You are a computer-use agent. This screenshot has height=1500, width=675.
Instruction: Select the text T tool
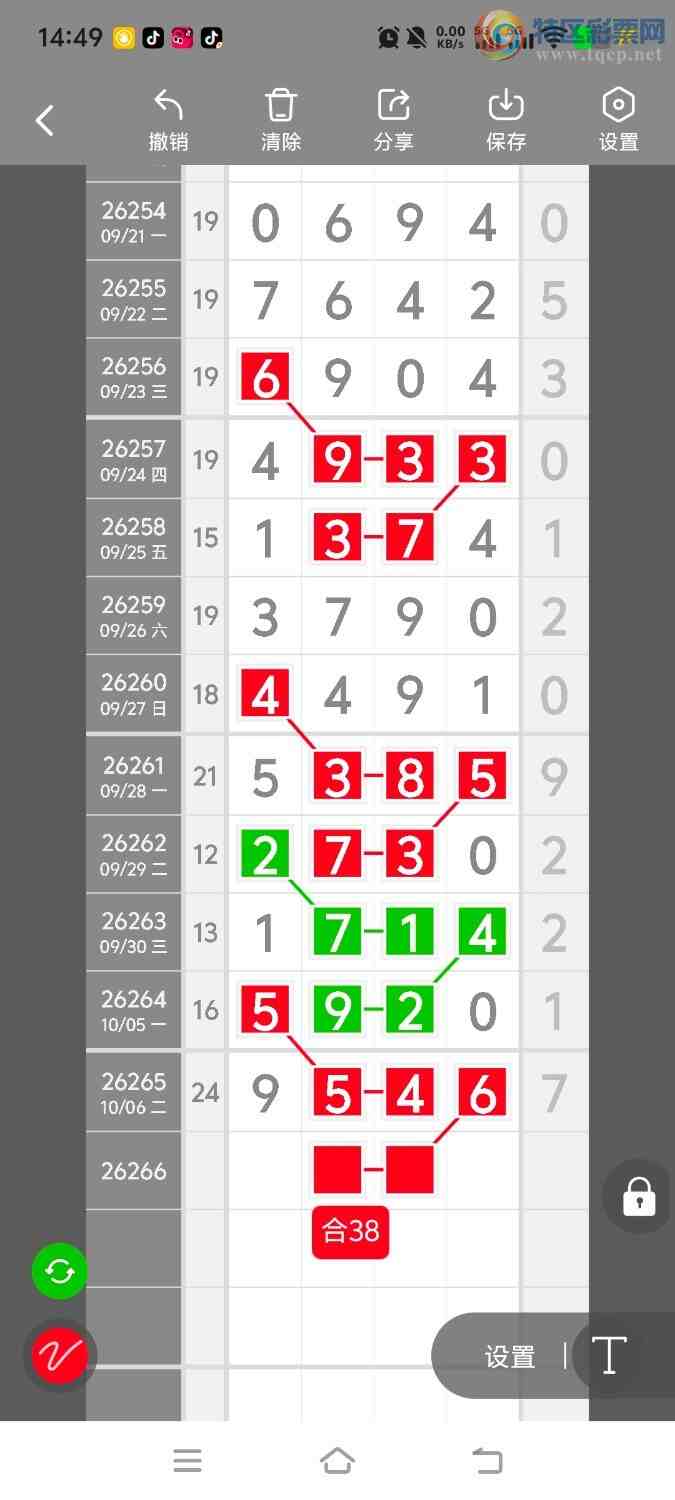point(608,1356)
